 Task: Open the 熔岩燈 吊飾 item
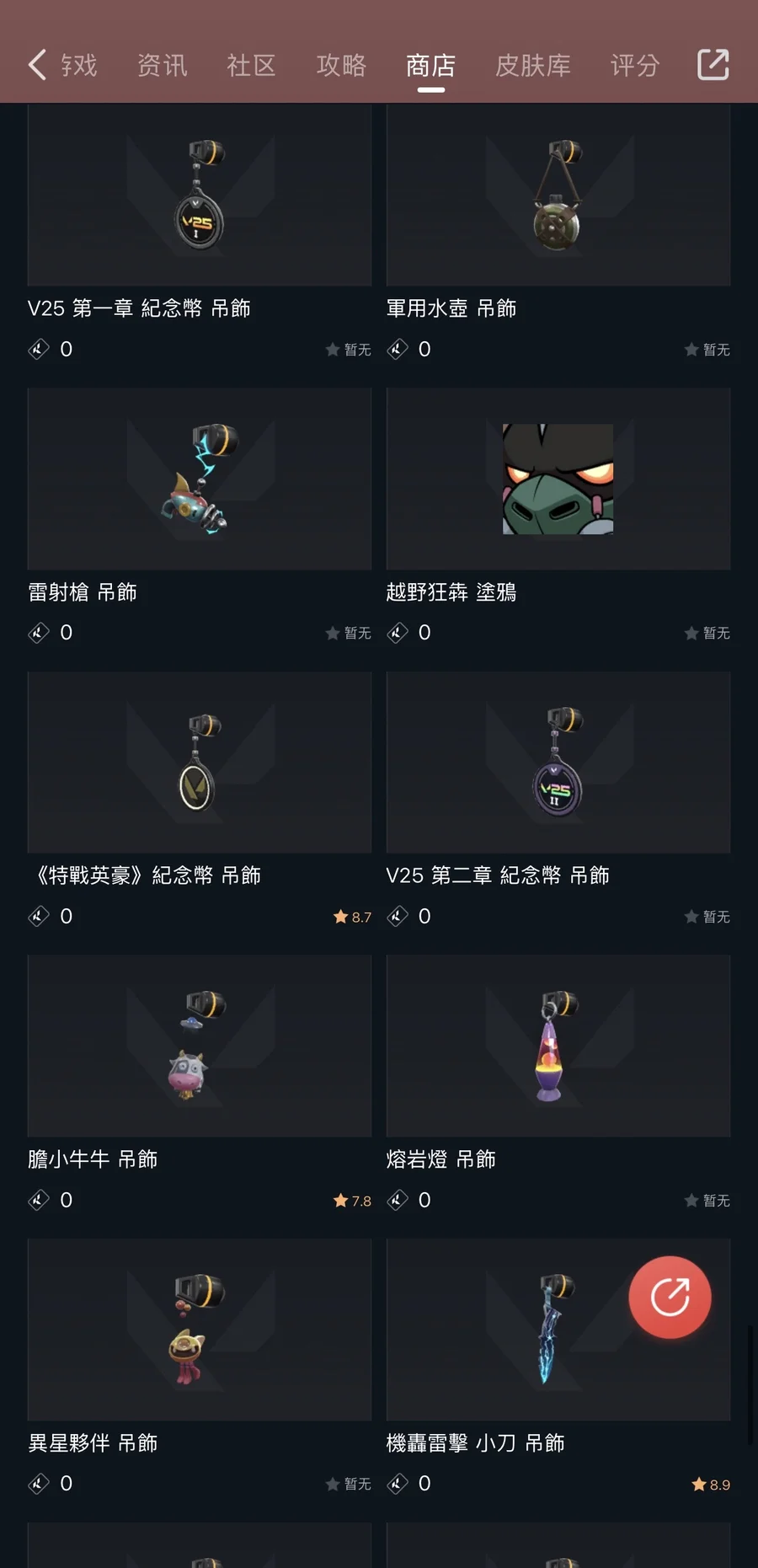pyautogui.click(x=558, y=1046)
